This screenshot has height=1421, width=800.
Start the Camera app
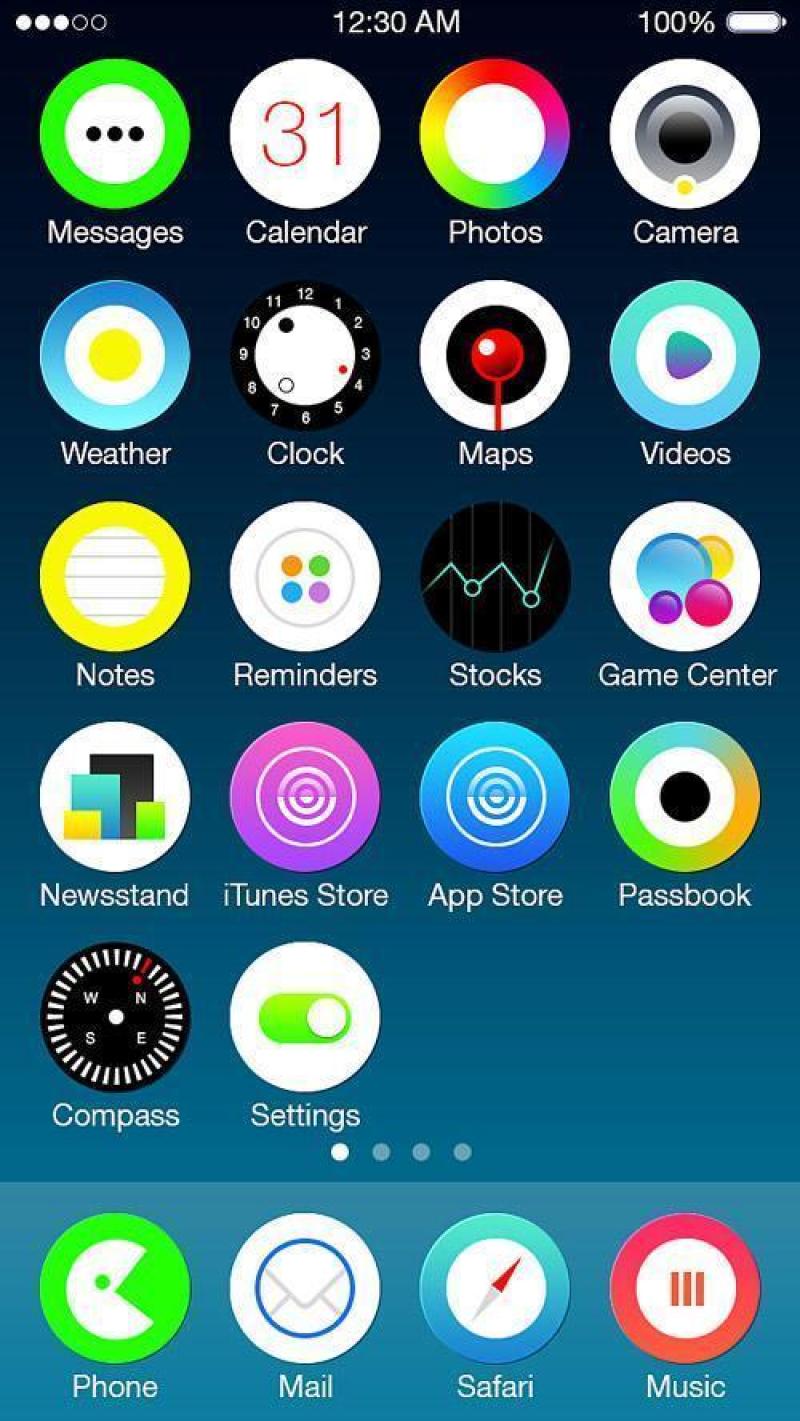click(684, 133)
